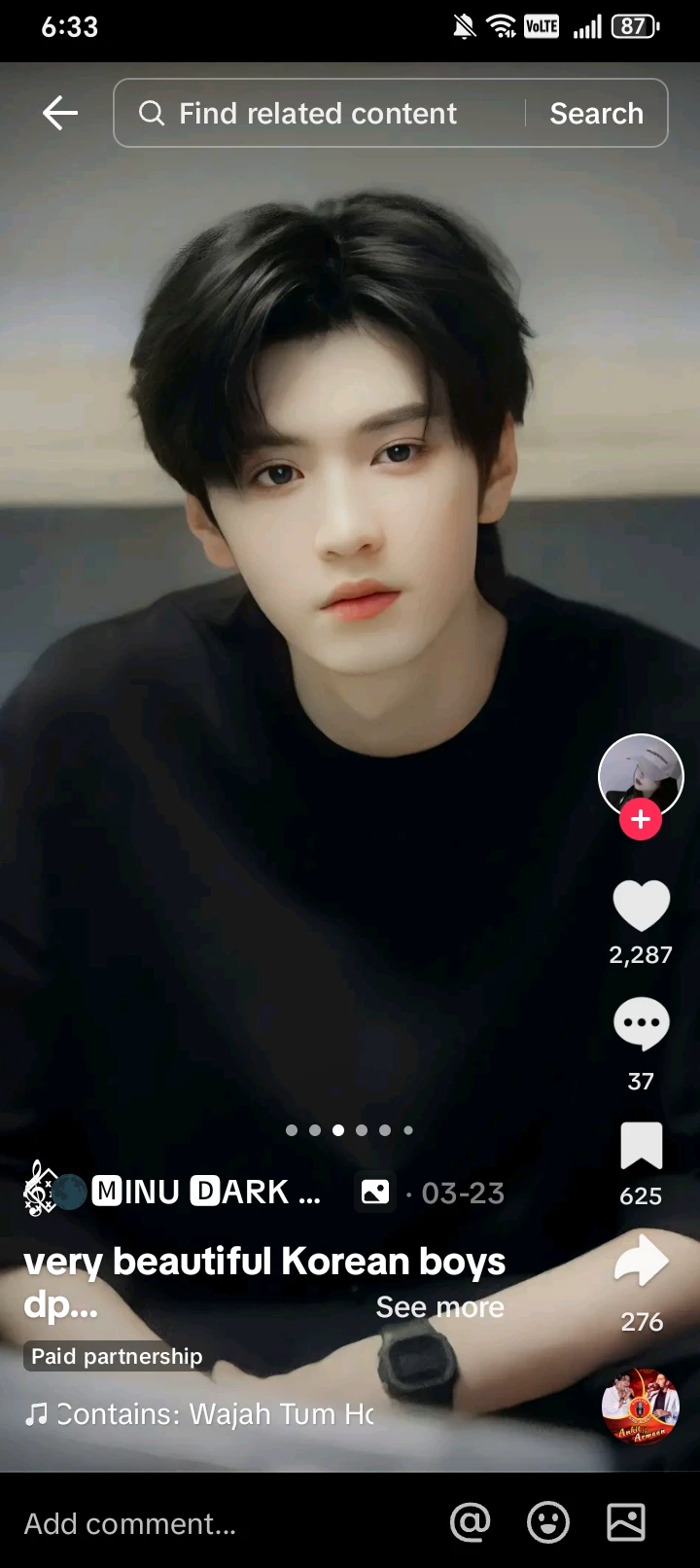The height and width of the screenshot is (1568, 700).
Task: Tap the Paid partnership label
Action: [x=117, y=1356]
